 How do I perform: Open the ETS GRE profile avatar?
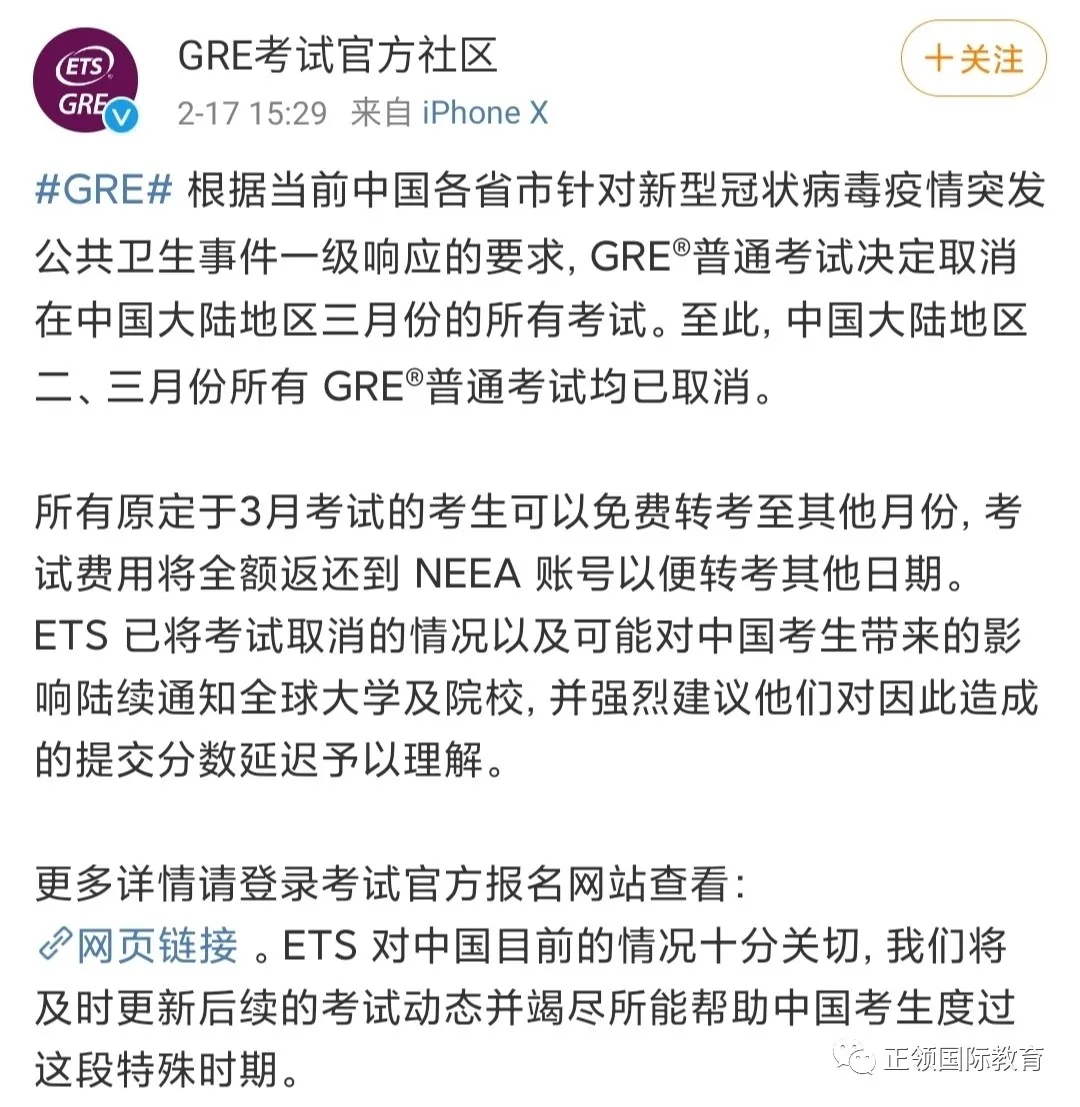[x=84, y=80]
